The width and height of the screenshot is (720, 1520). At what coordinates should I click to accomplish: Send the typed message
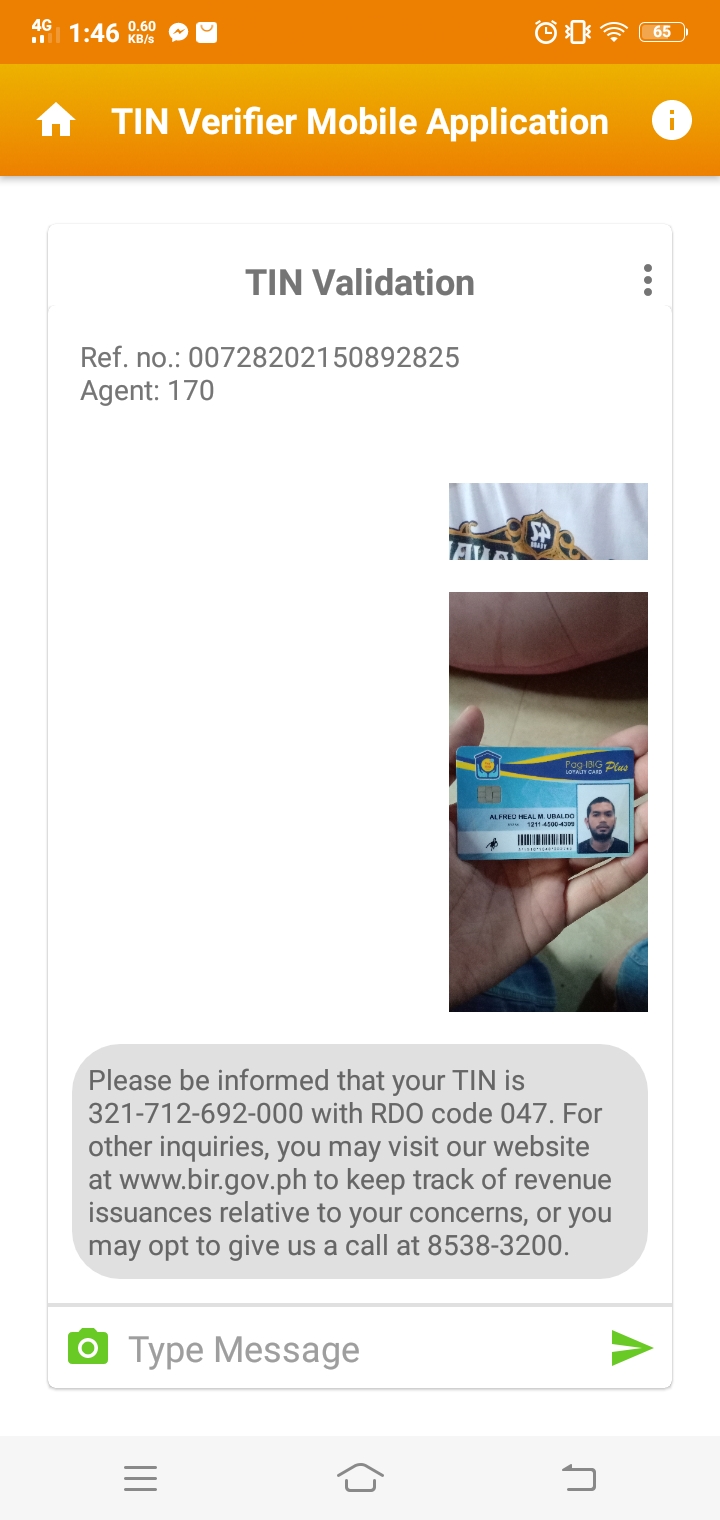[x=631, y=1348]
